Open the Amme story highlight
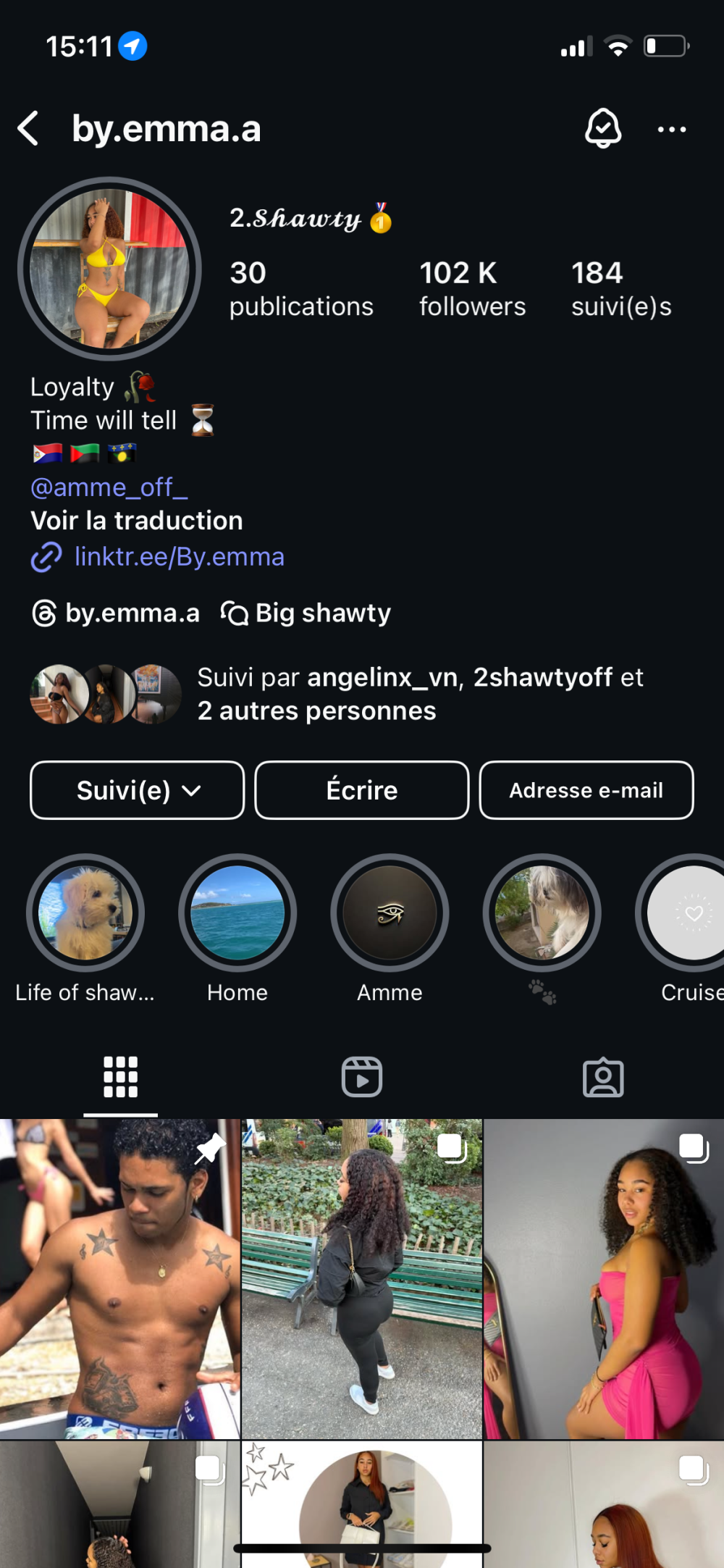This screenshot has height=1568, width=724. pyautogui.click(x=390, y=913)
